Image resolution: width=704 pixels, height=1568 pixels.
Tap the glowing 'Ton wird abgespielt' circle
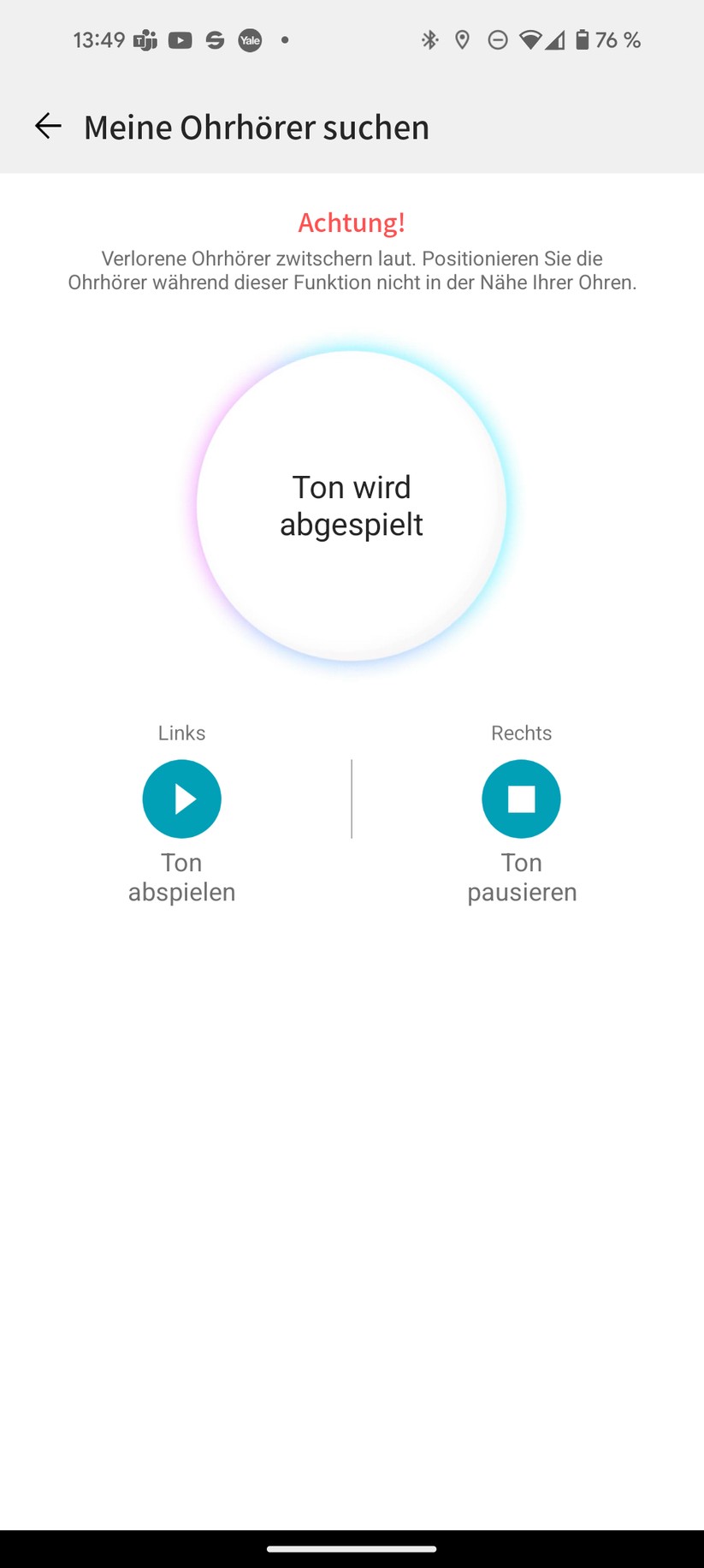(x=352, y=505)
